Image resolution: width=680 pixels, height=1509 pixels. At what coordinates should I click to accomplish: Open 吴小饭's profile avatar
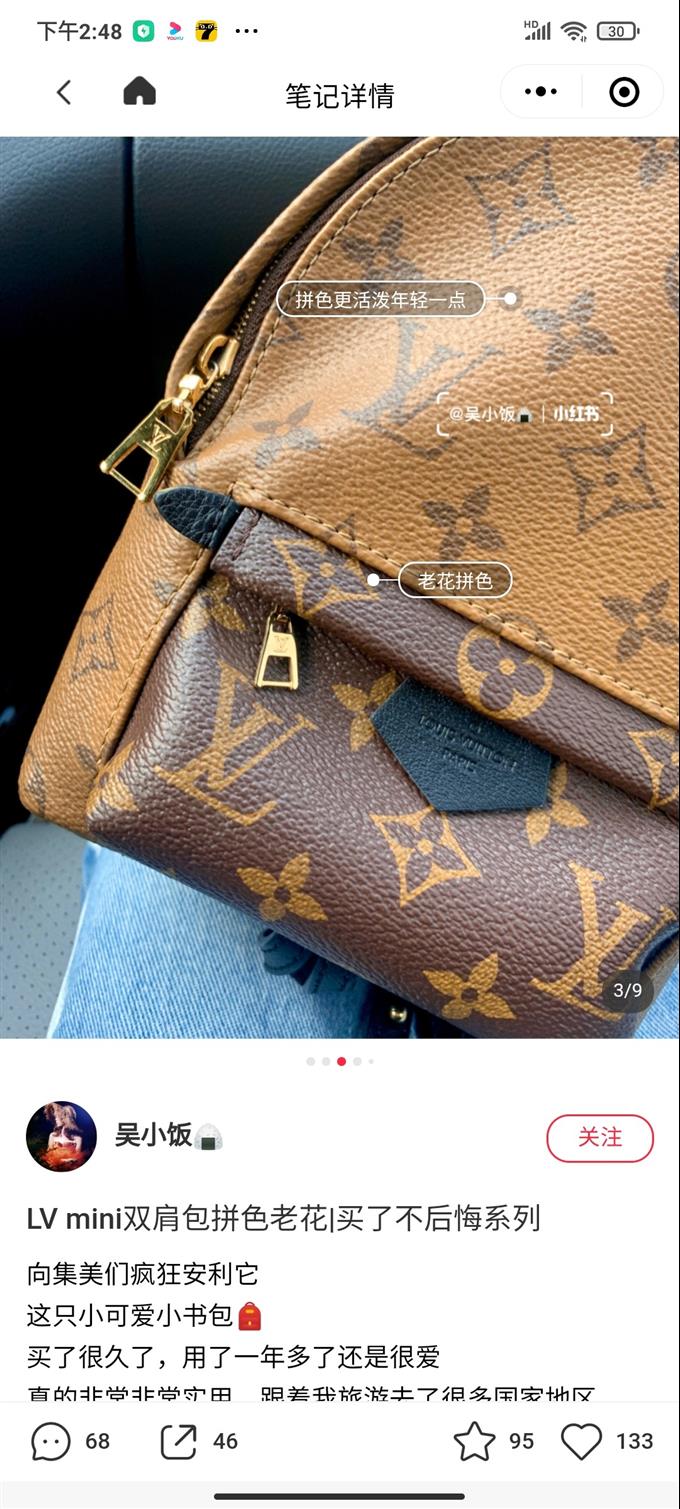click(x=61, y=1137)
